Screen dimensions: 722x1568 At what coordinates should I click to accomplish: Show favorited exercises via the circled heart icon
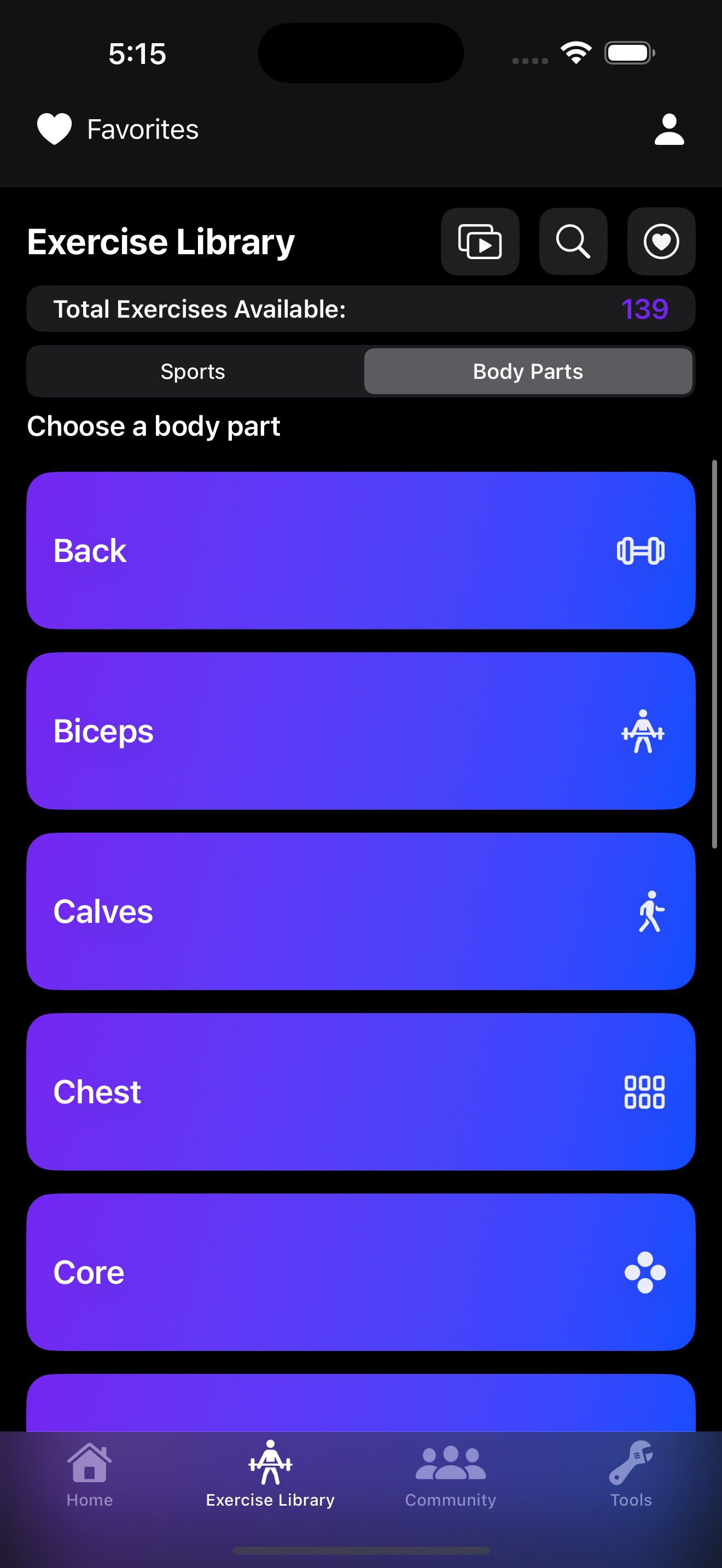(x=661, y=242)
